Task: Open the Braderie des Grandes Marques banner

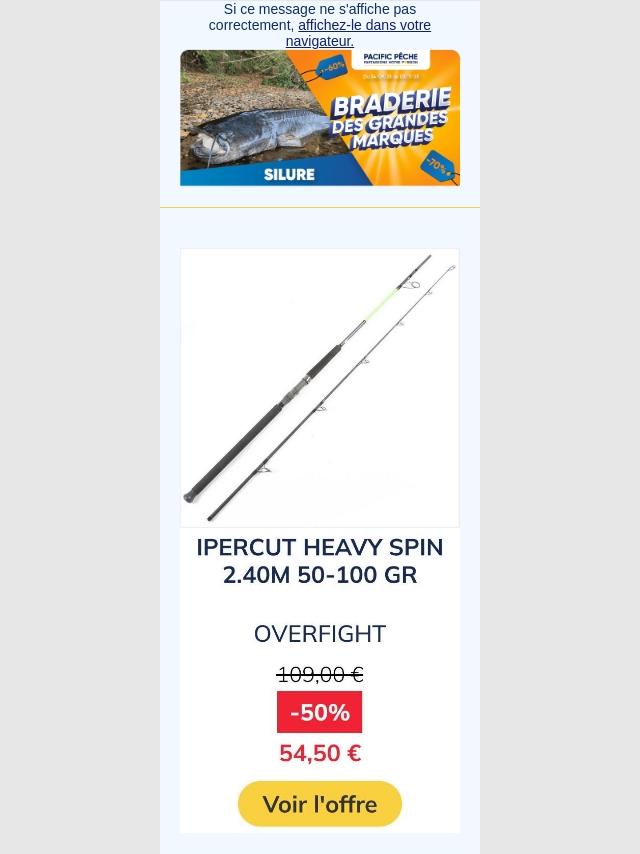Action: pyautogui.click(x=320, y=118)
